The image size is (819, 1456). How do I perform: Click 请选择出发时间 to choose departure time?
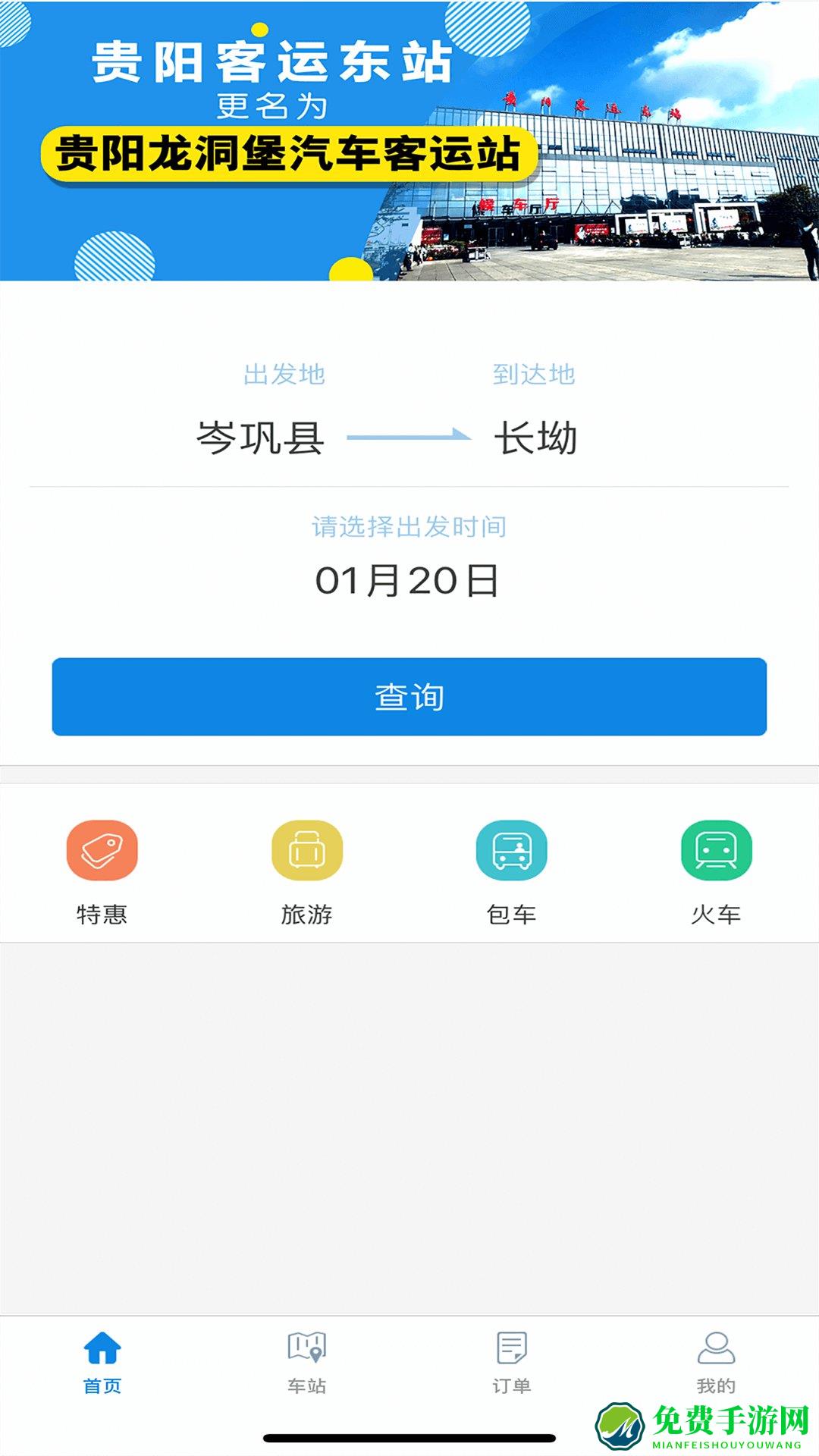tap(409, 526)
